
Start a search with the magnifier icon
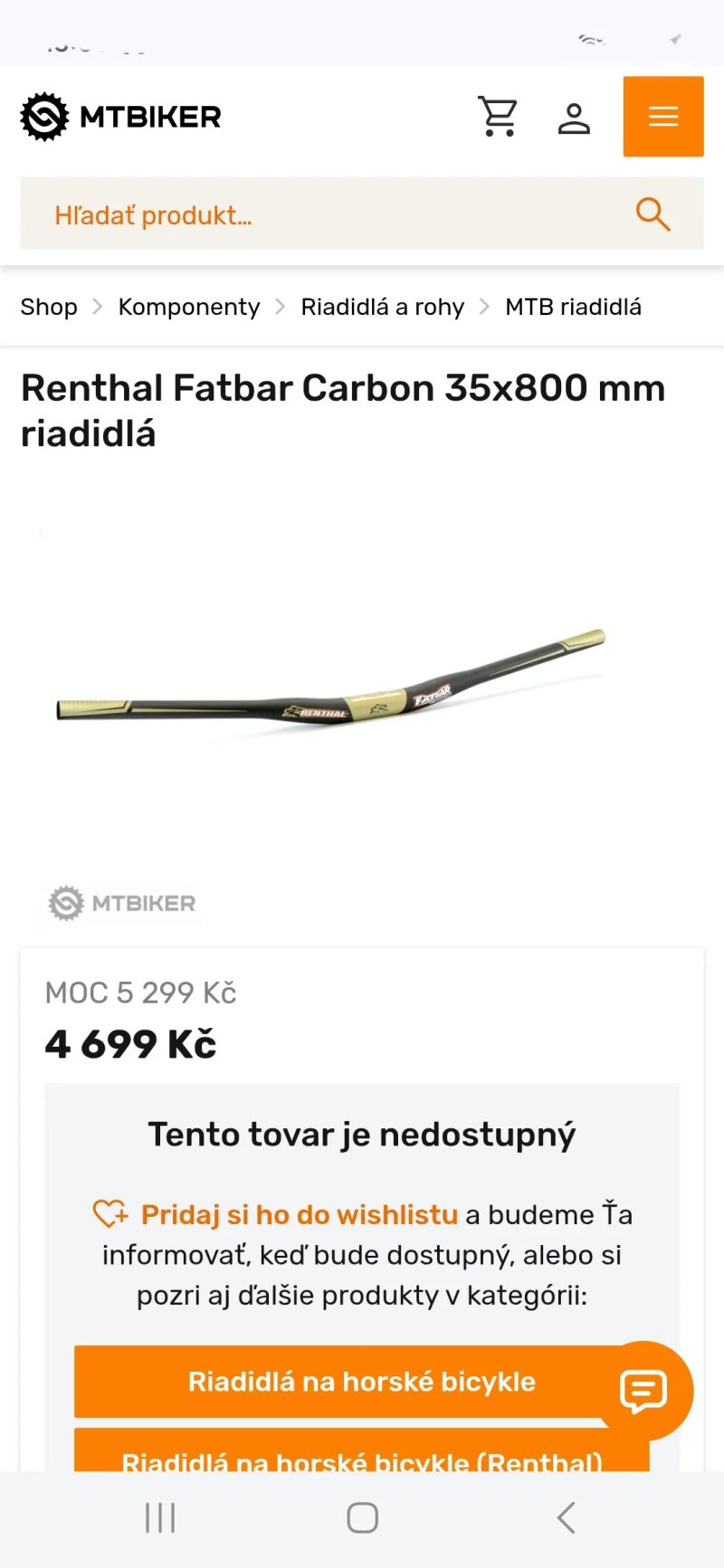653,214
